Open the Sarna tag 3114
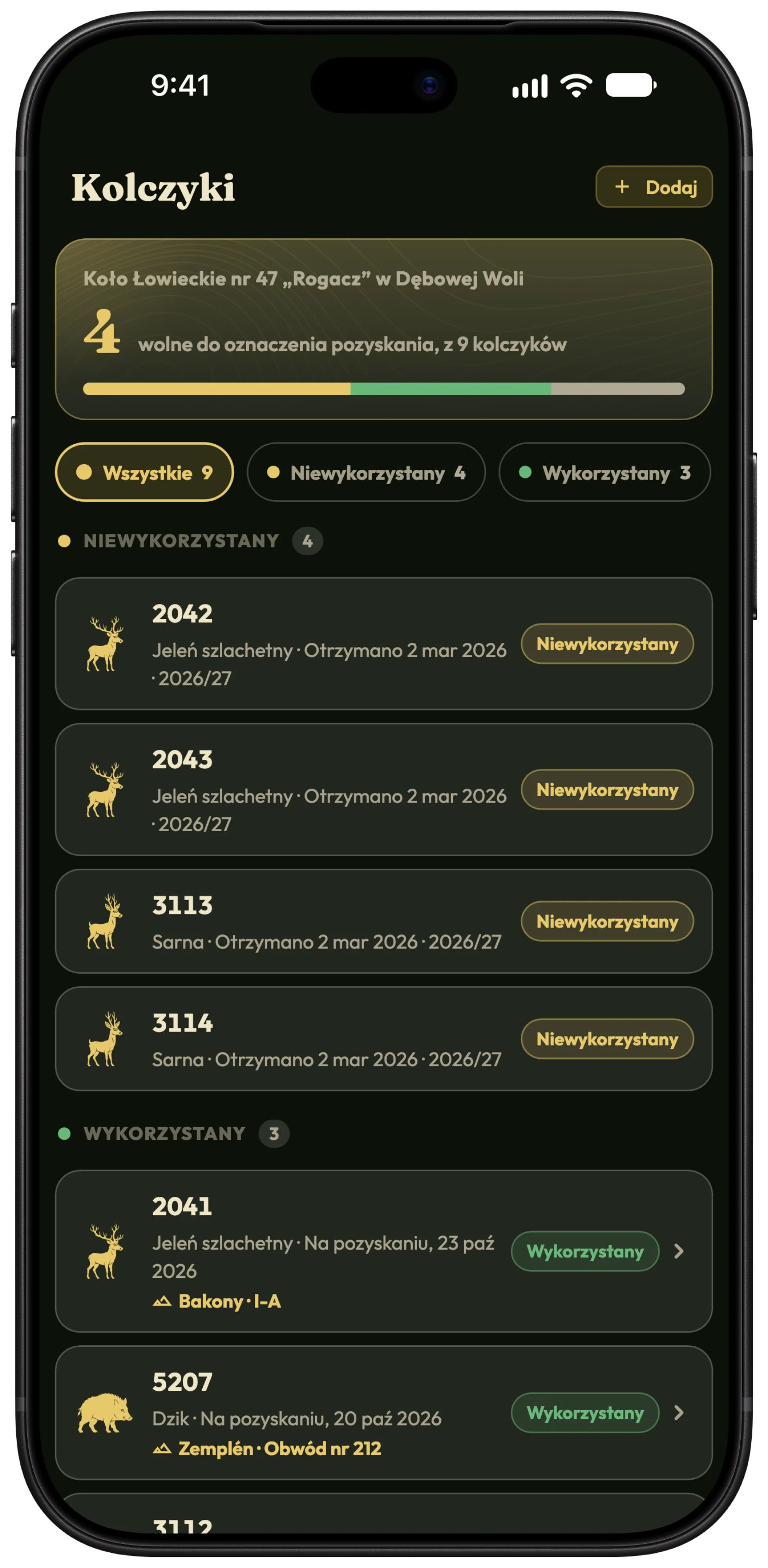This screenshot has width=768, height=1568. pyautogui.click(x=384, y=1039)
